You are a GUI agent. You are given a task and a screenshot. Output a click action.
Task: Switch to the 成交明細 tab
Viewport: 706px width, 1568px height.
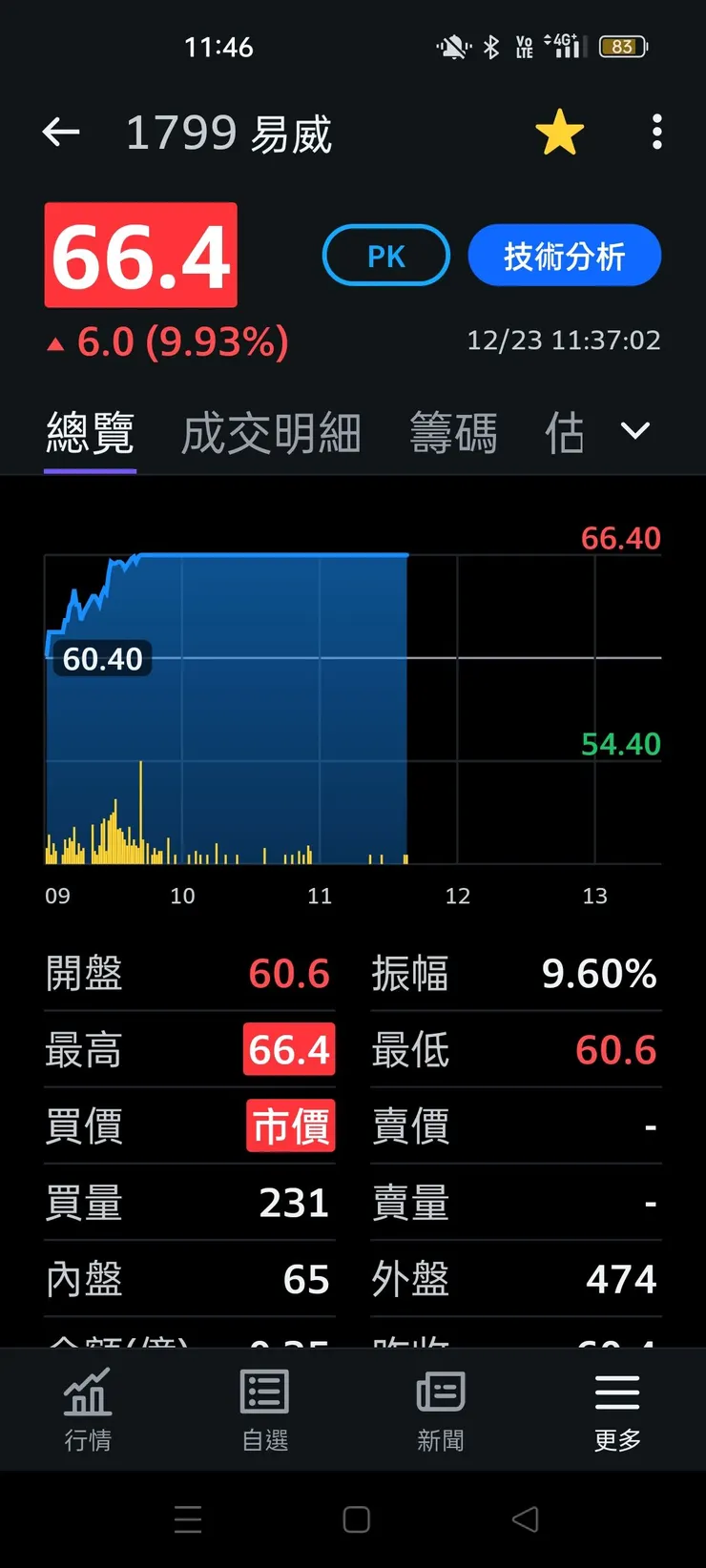click(x=270, y=431)
